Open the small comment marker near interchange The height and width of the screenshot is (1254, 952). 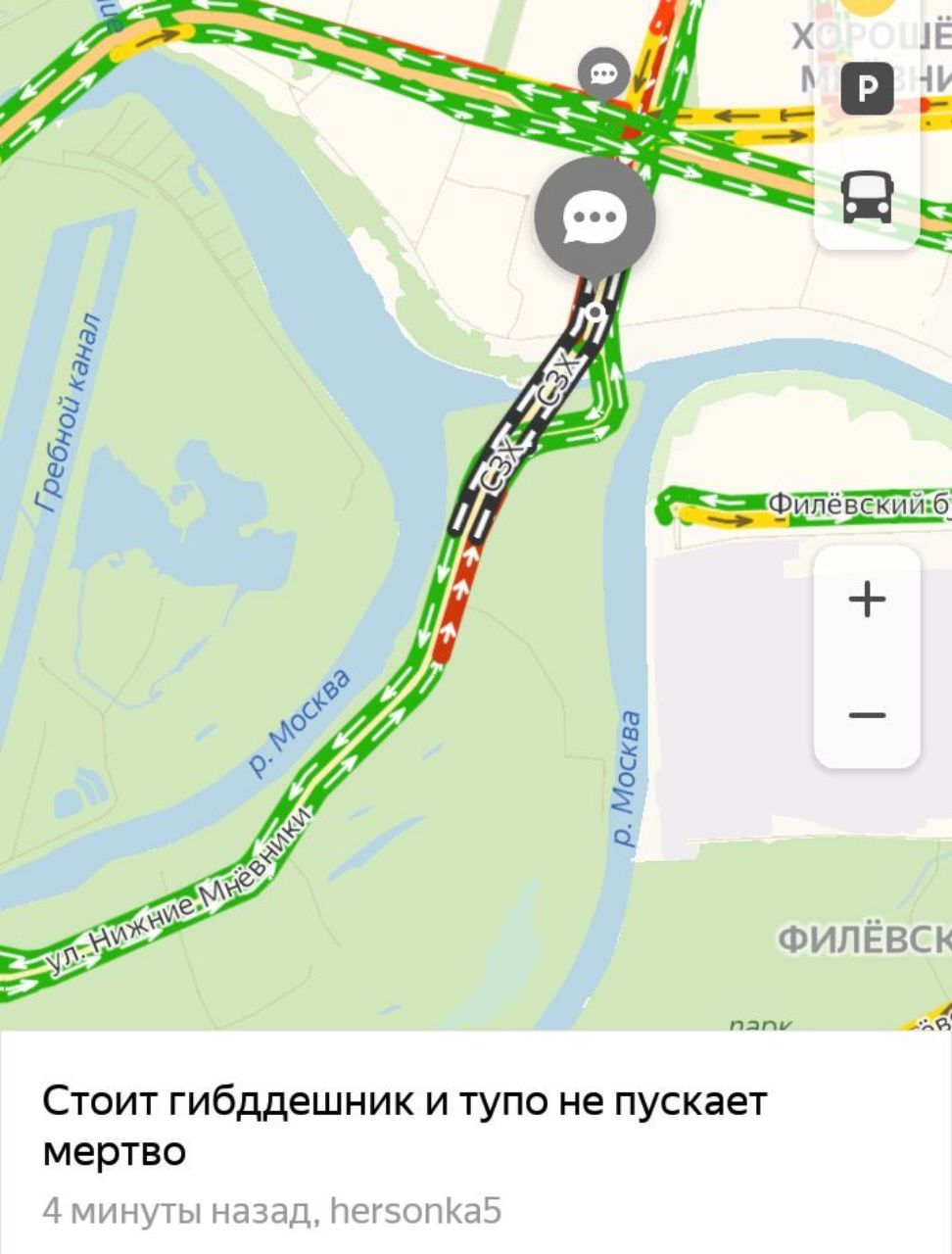click(x=603, y=74)
